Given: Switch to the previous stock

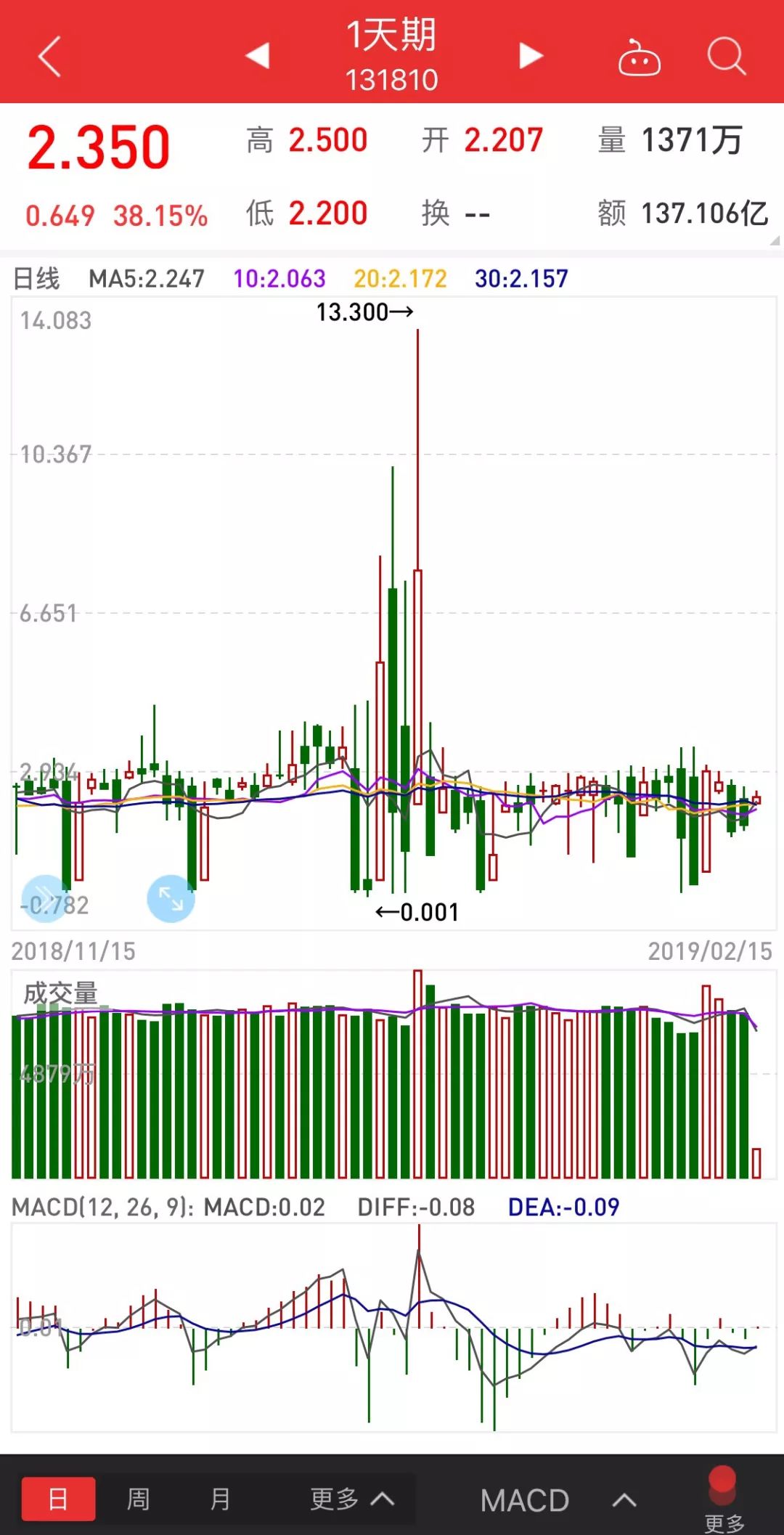Looking at the screenshot, I should (x=258, y=56).
